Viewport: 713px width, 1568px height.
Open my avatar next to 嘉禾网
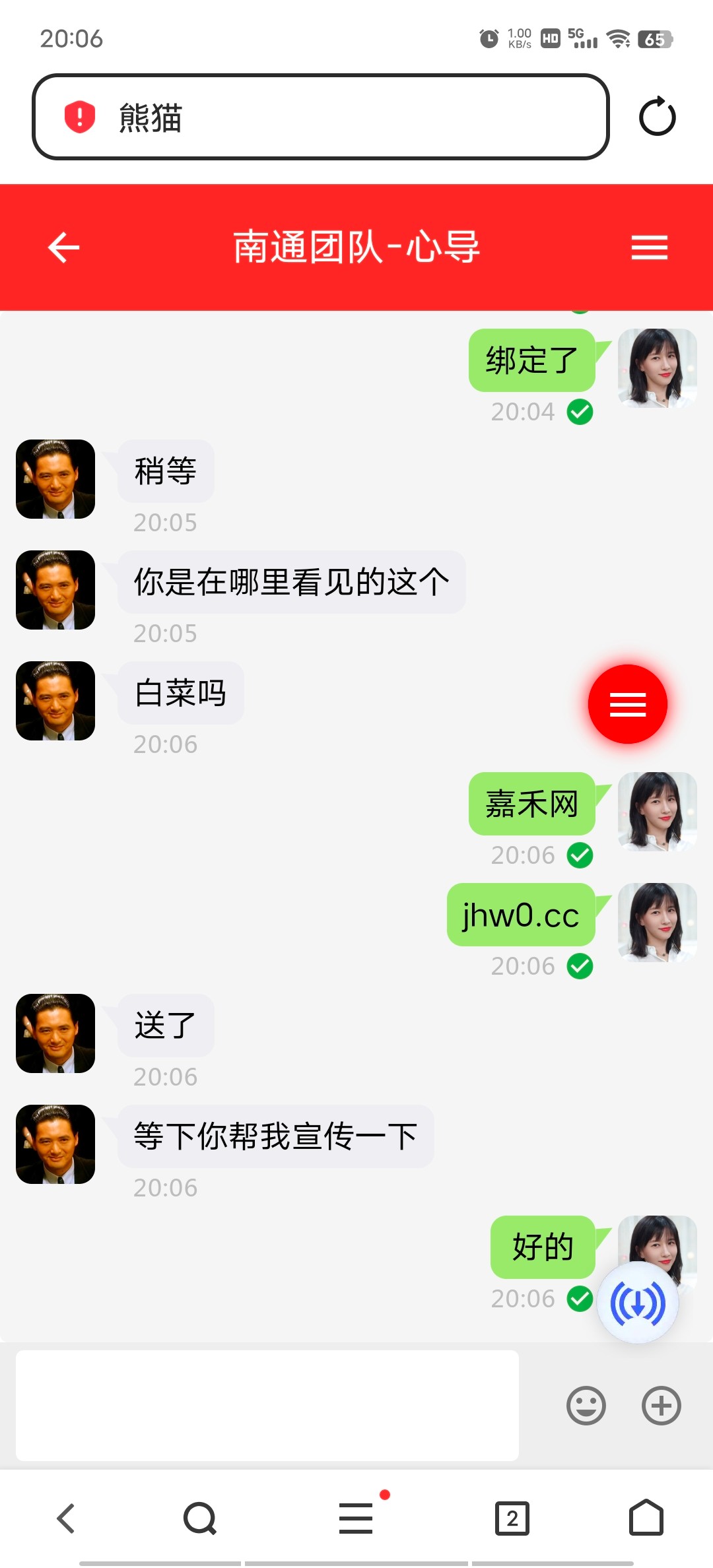pyautogui.click(x=657, y=812)
